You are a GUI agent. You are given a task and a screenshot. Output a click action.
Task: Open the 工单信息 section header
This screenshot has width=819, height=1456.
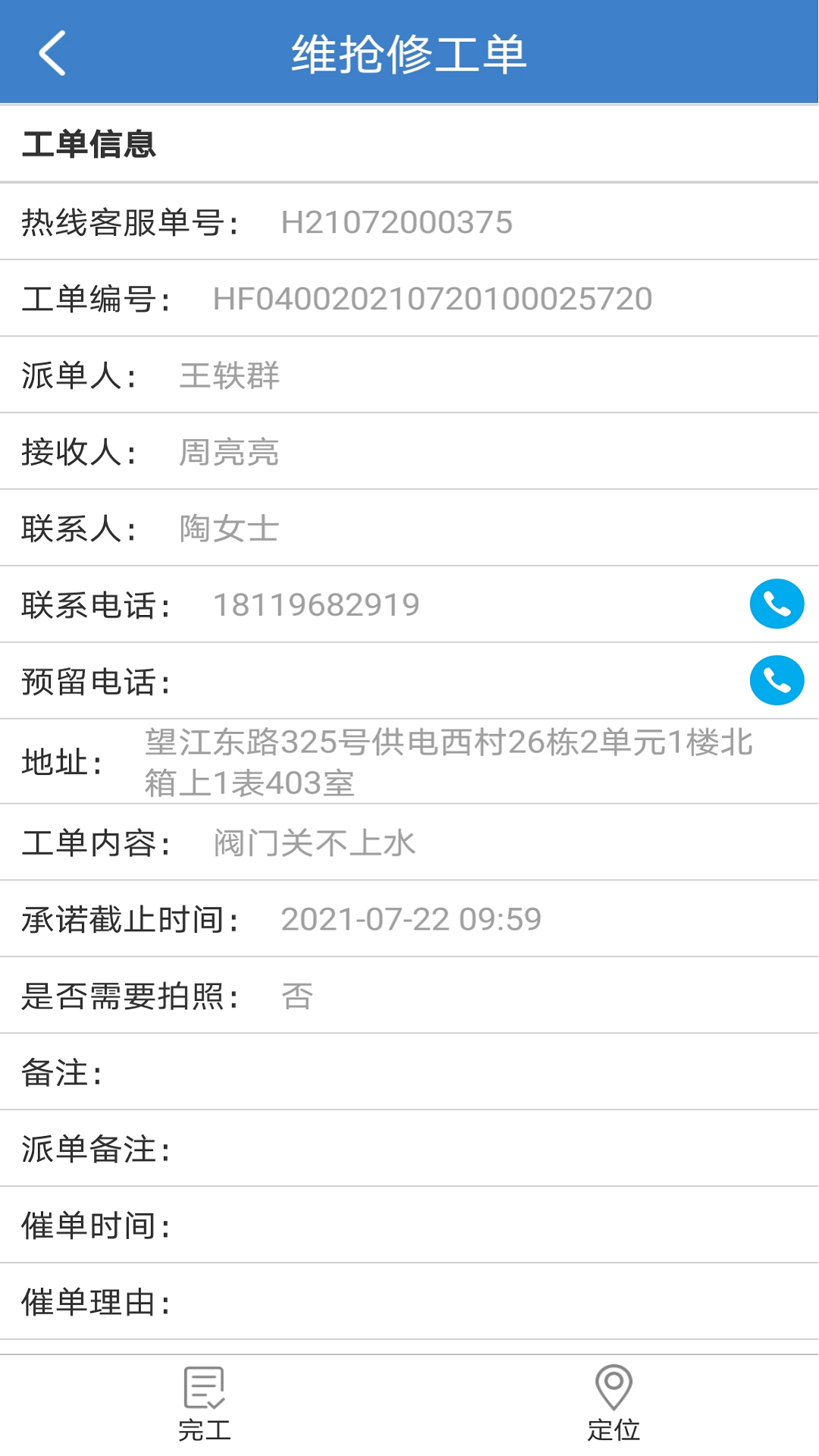click(91, 144)
